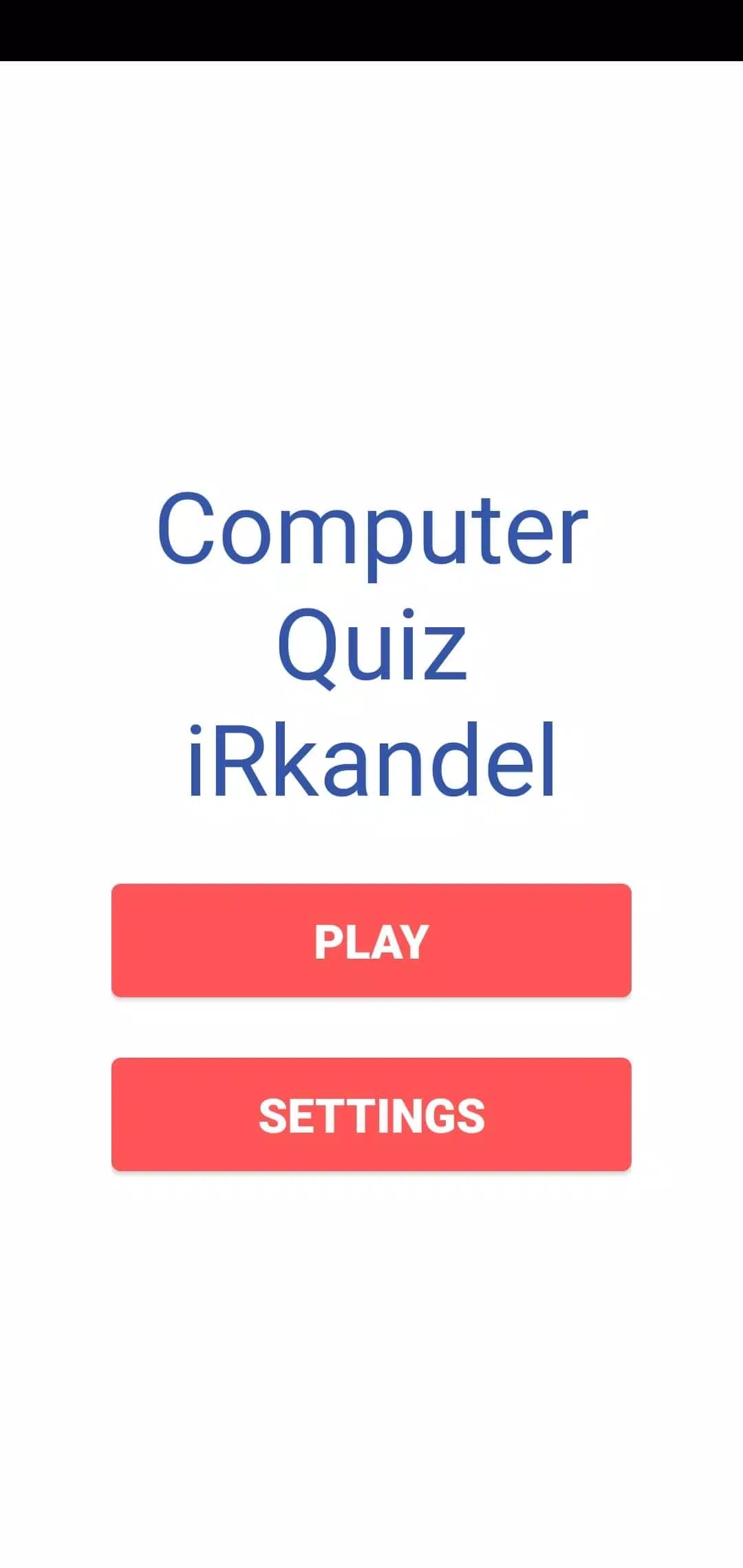Start the quiz with the PLAY button
Image resolution: width=743 pixels, height=1568 pixels.
(x=371, y=940)
